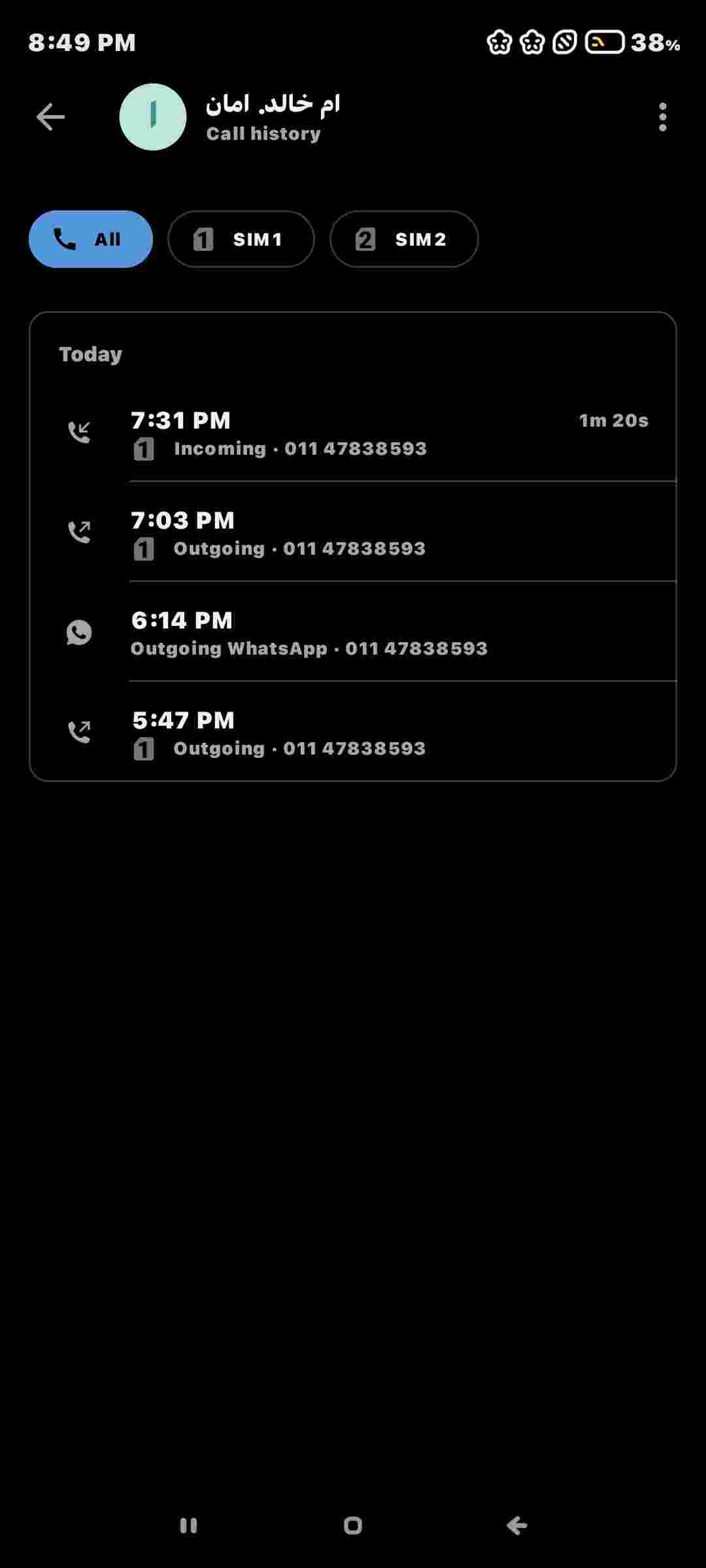Viewport: 706px width, 1568px height.
Task: Filter call history by SIM1
Action: pos(241,239)
